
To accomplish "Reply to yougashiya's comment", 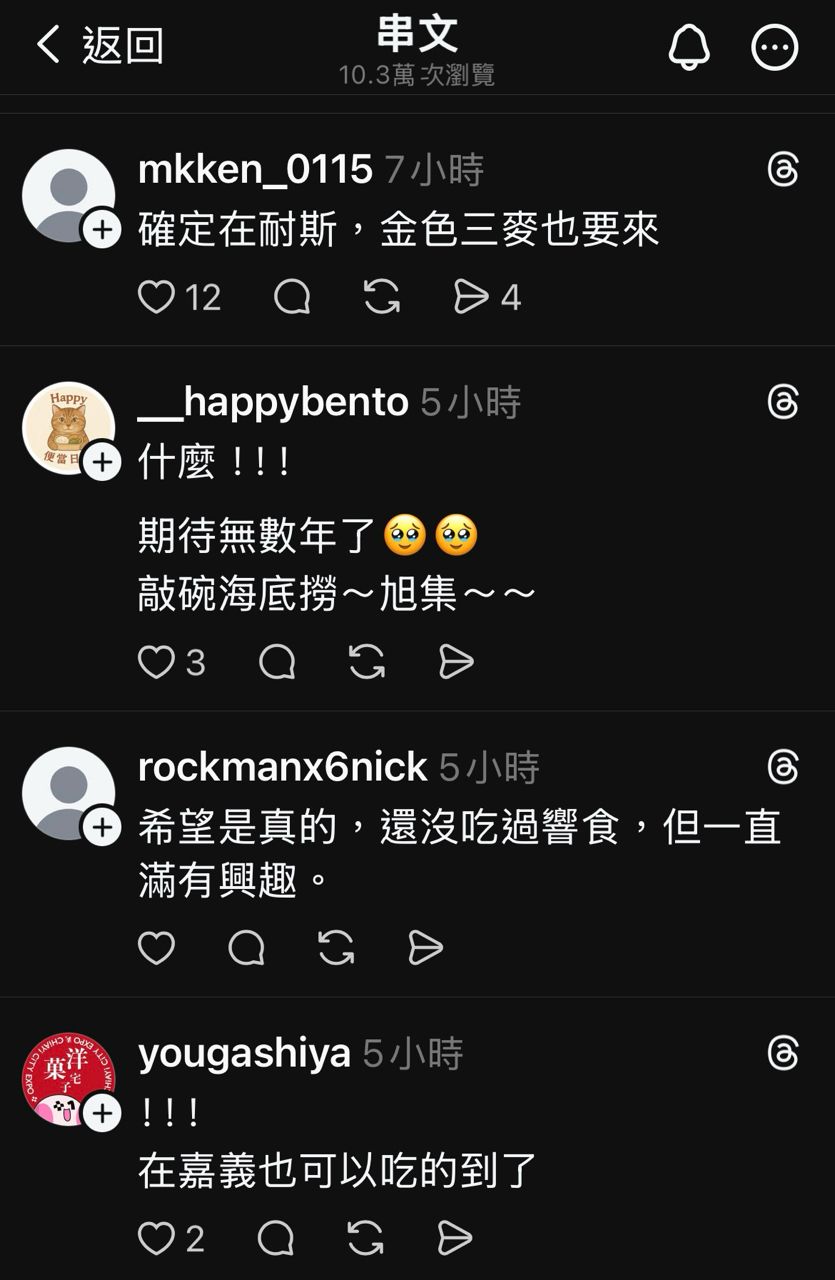I will tap(276, 1238).
